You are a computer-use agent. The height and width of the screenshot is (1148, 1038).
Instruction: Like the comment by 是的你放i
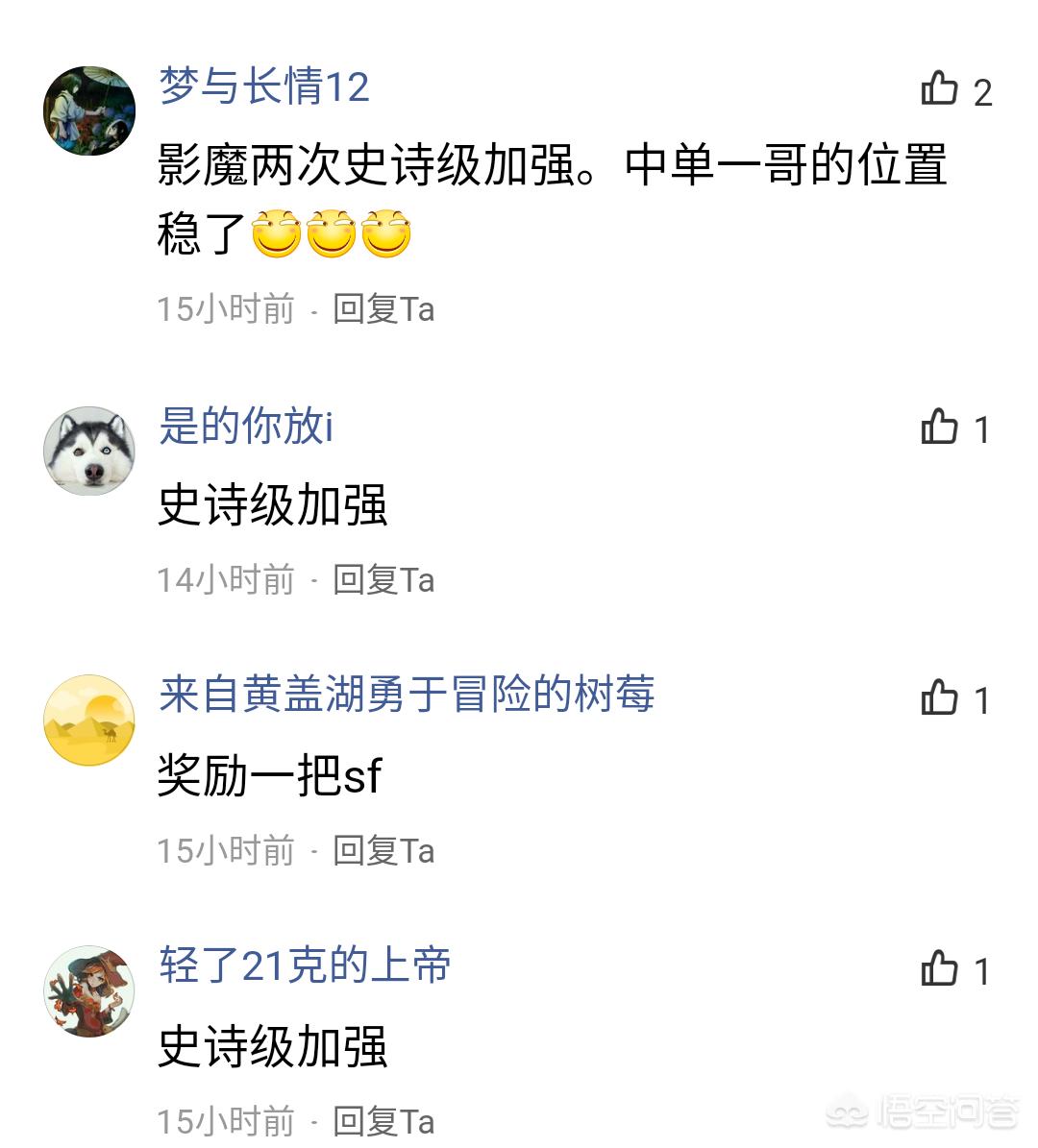pyautogui.click(x=939, y=427)
